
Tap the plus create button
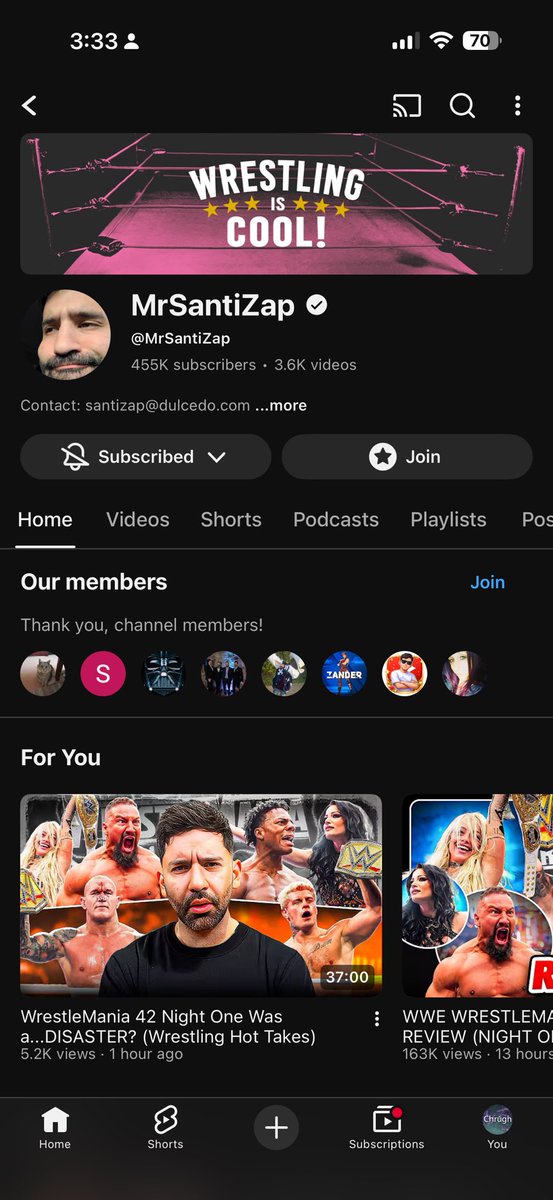tap(276, 1128)
